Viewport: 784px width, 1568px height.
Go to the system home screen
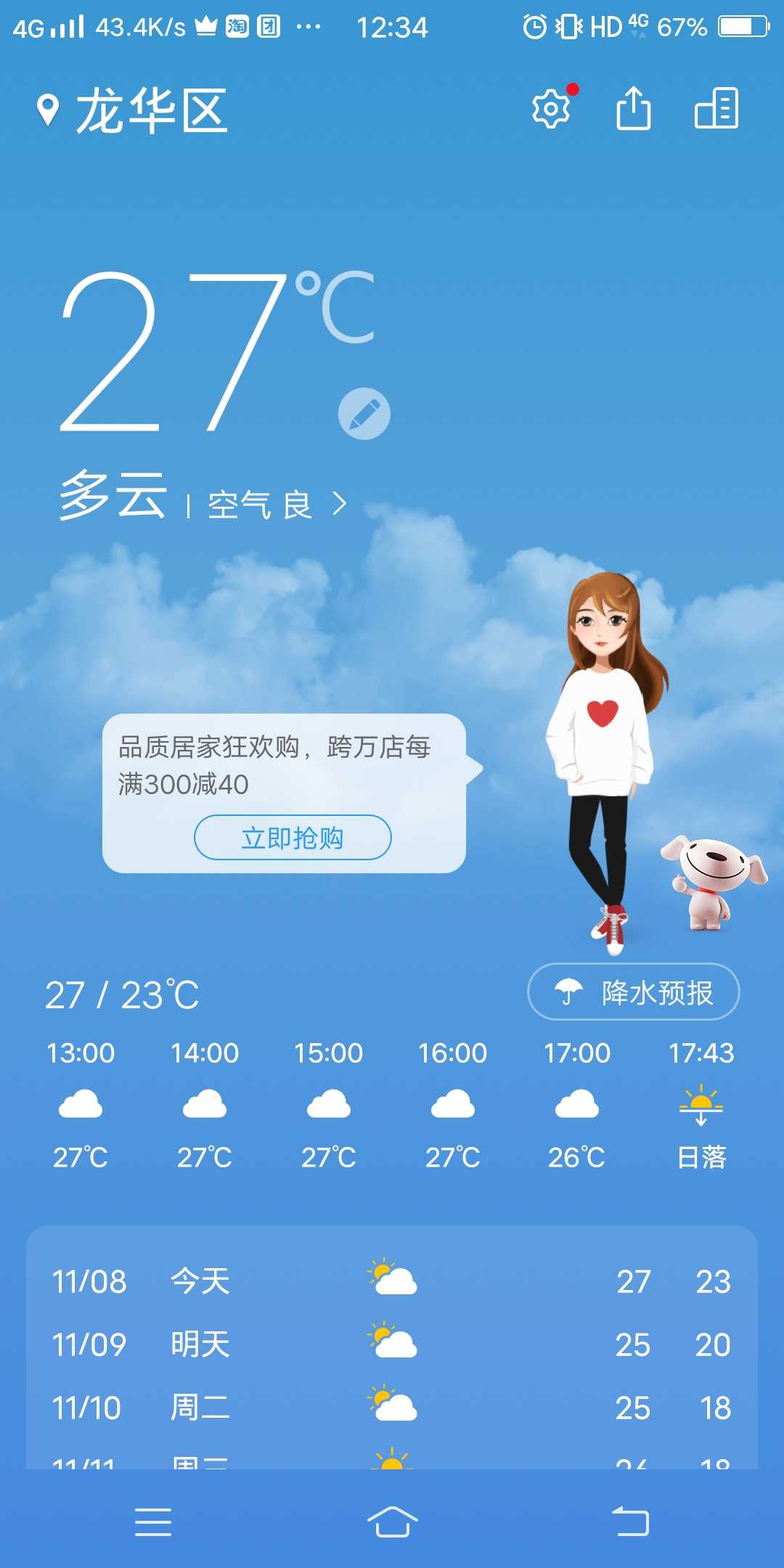[392, 1522]
